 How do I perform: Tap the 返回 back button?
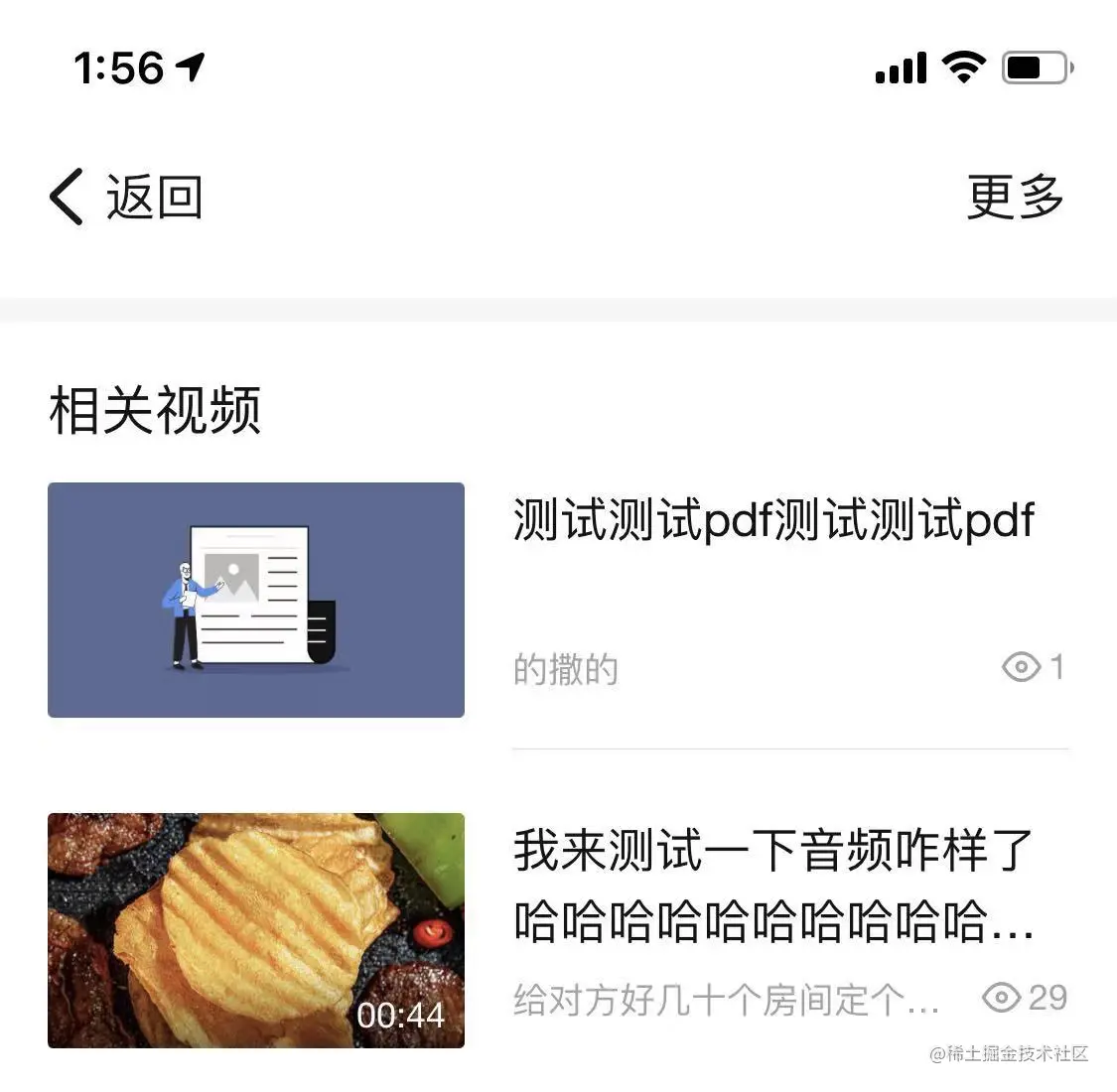(126, 197)
